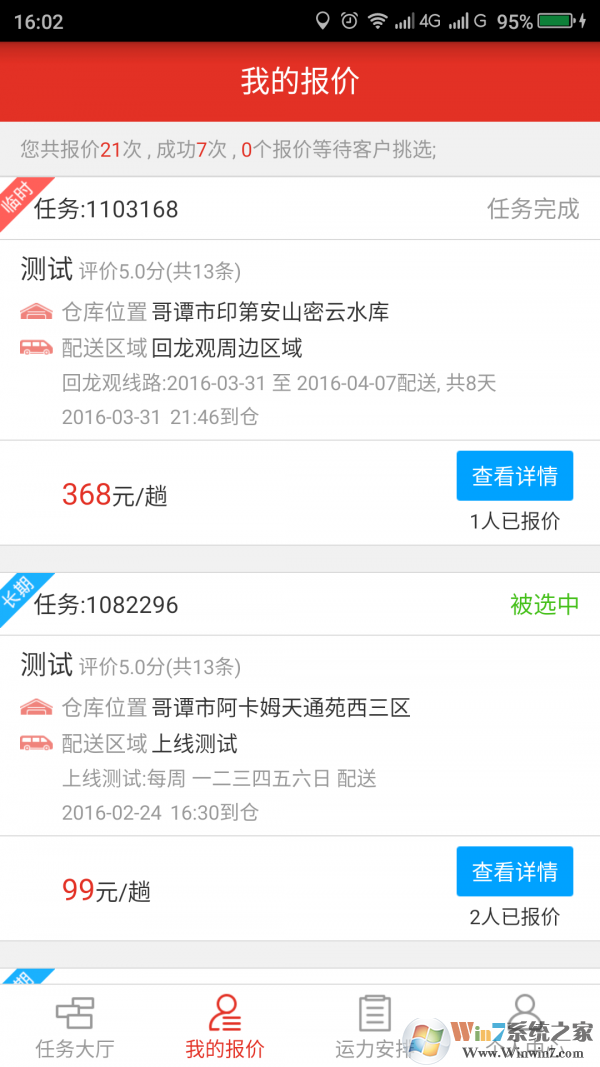Image resolution: width=600 pixels, height=1067 pixels.
Task: Switch to the 任务大厅 tab
Action: [75, 1025]
